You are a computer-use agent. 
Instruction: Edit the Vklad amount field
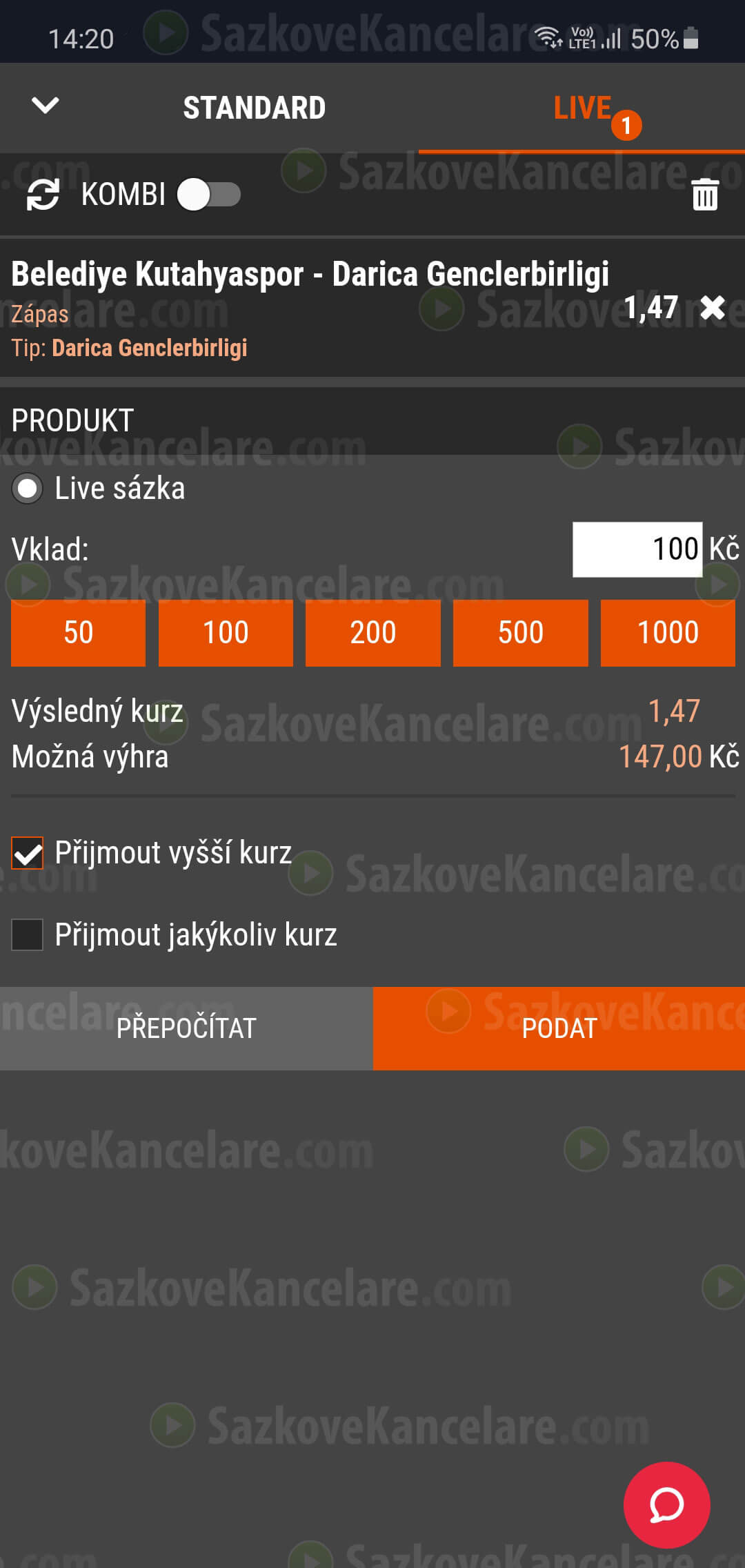[637, 549]
